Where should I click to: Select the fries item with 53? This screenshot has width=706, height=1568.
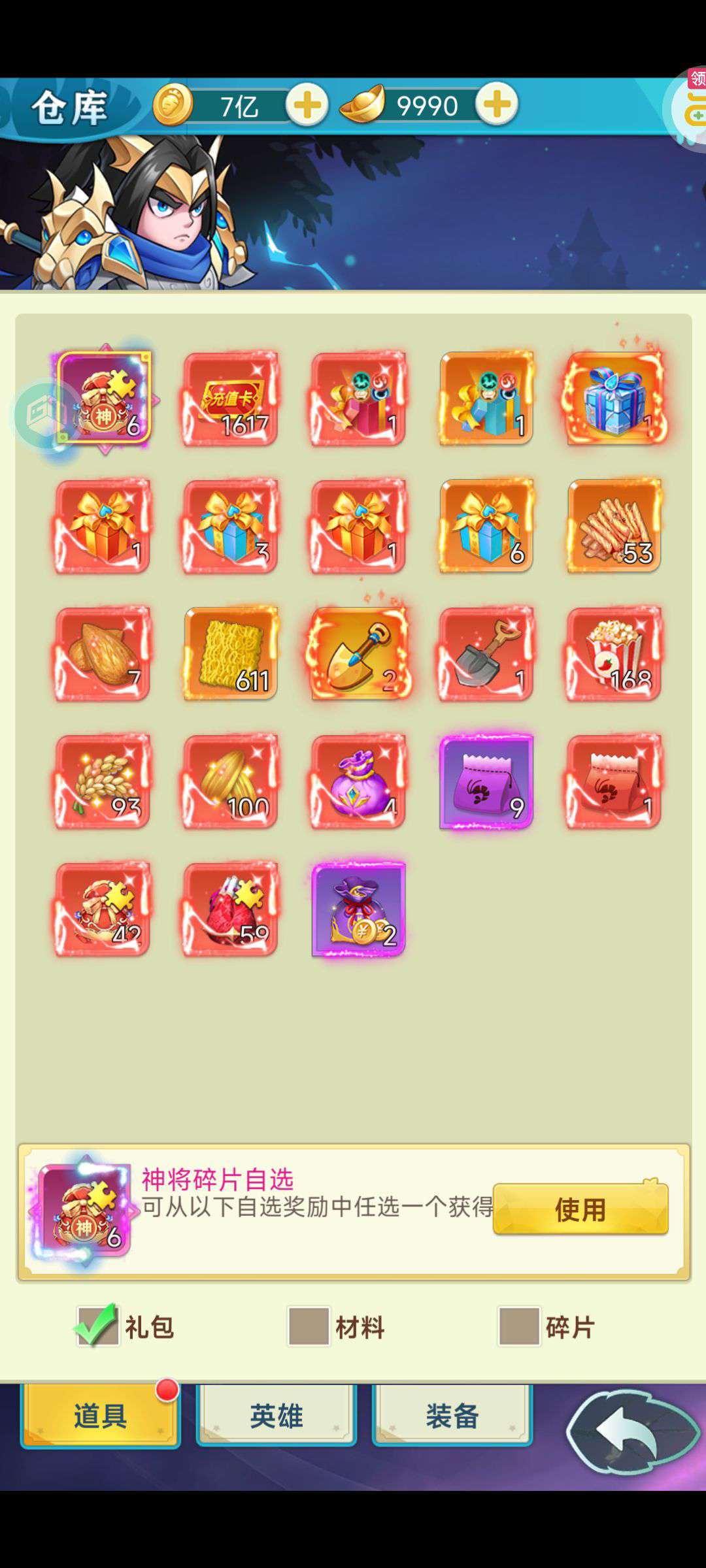pos(614,526)
